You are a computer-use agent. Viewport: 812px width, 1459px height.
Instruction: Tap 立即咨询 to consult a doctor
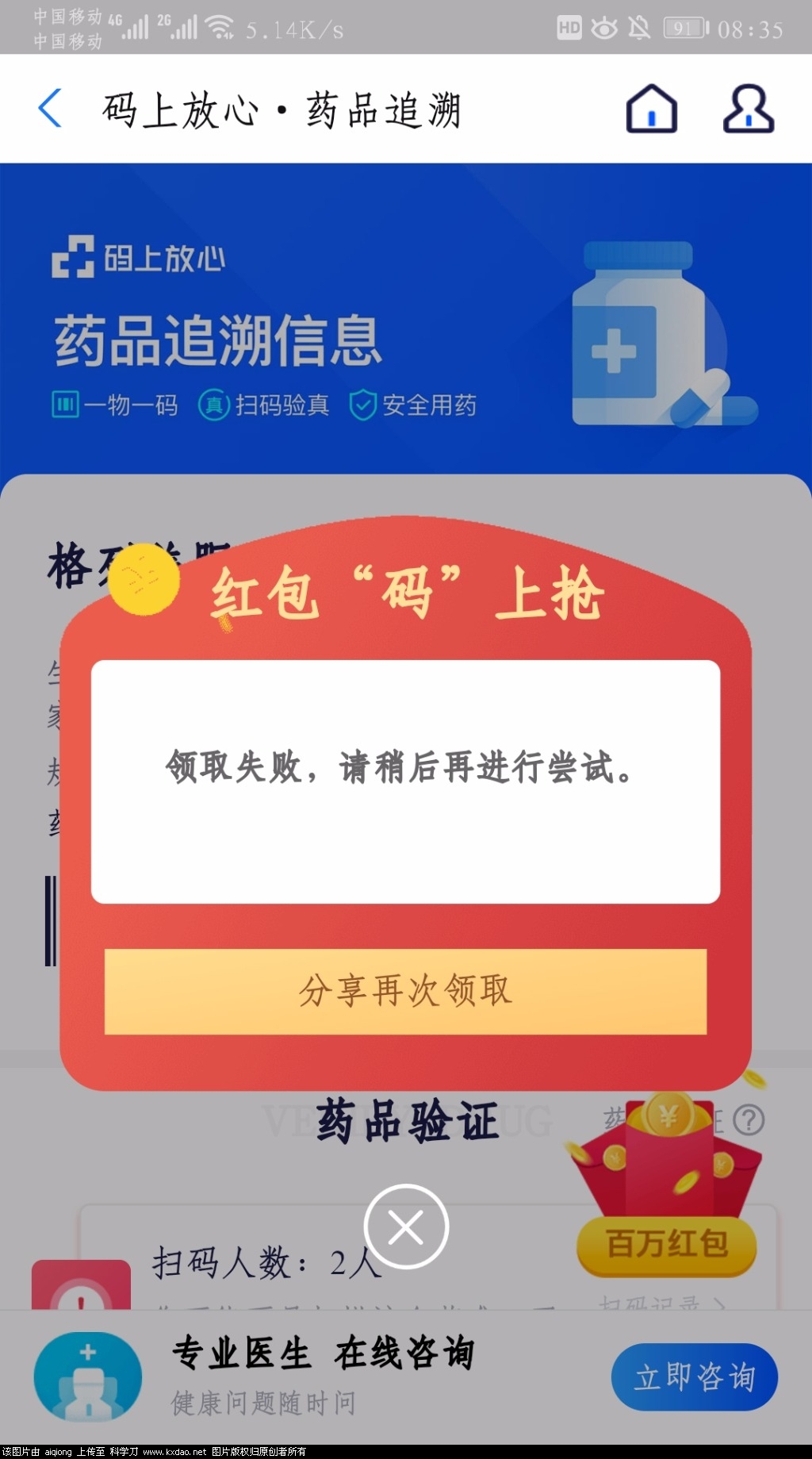(694, 1376)
